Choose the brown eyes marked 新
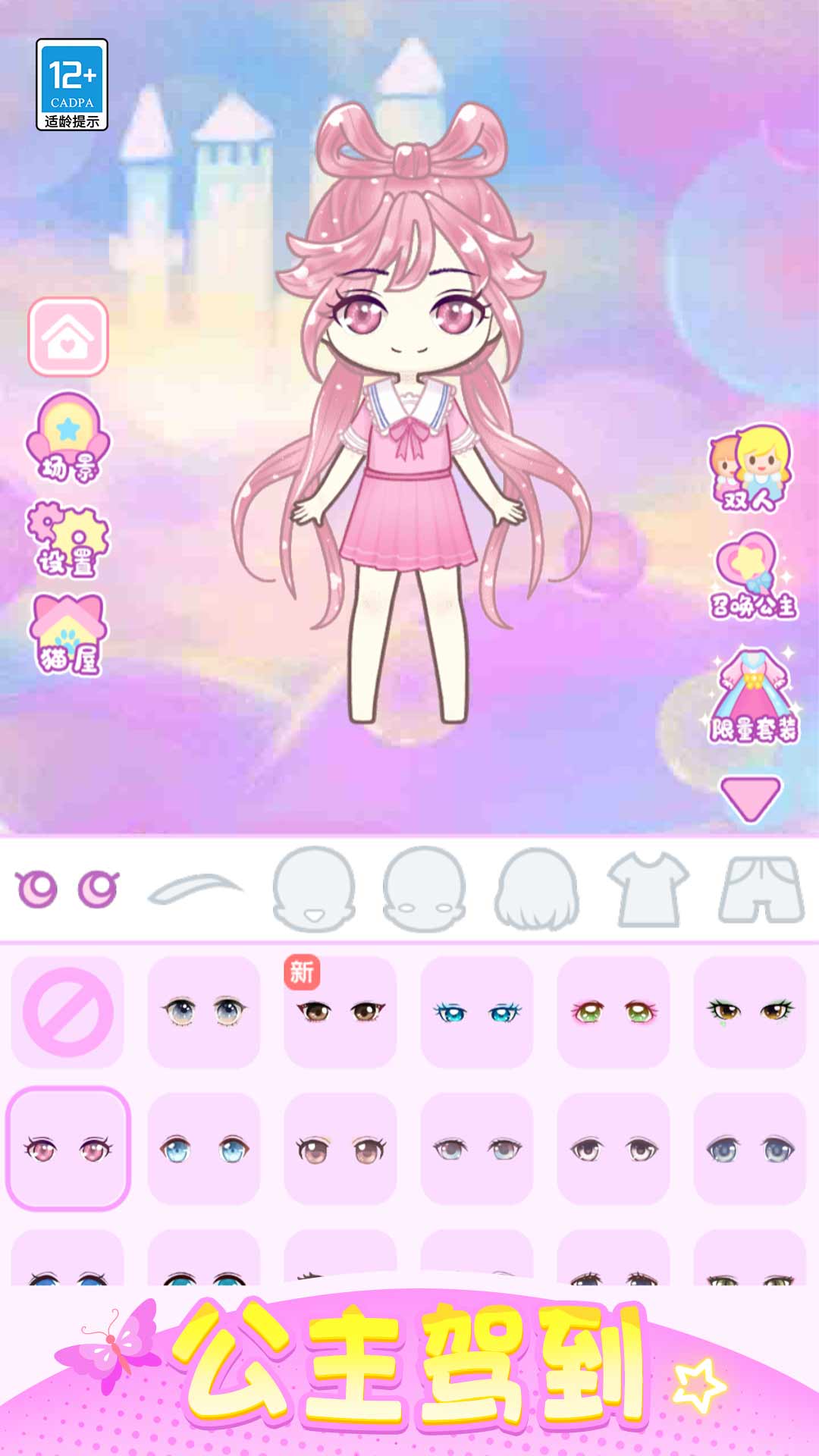The image size is (819, 1456). click(339, 1012)
